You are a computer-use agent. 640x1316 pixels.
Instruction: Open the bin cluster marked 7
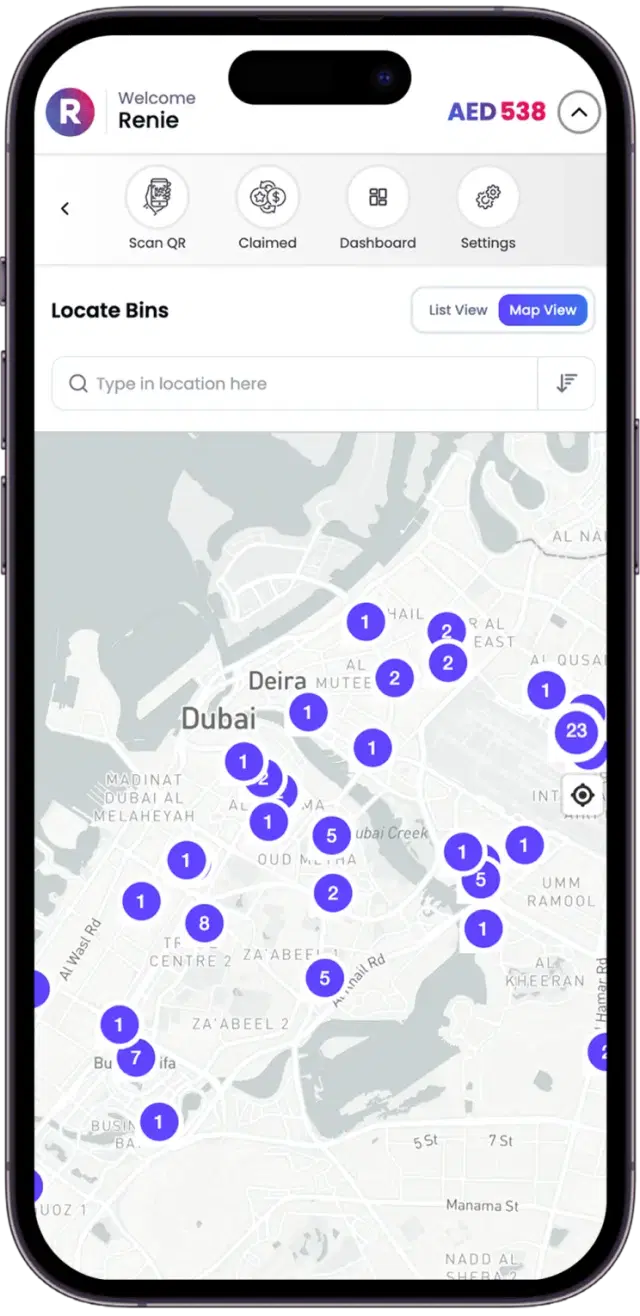[136, 1057]
